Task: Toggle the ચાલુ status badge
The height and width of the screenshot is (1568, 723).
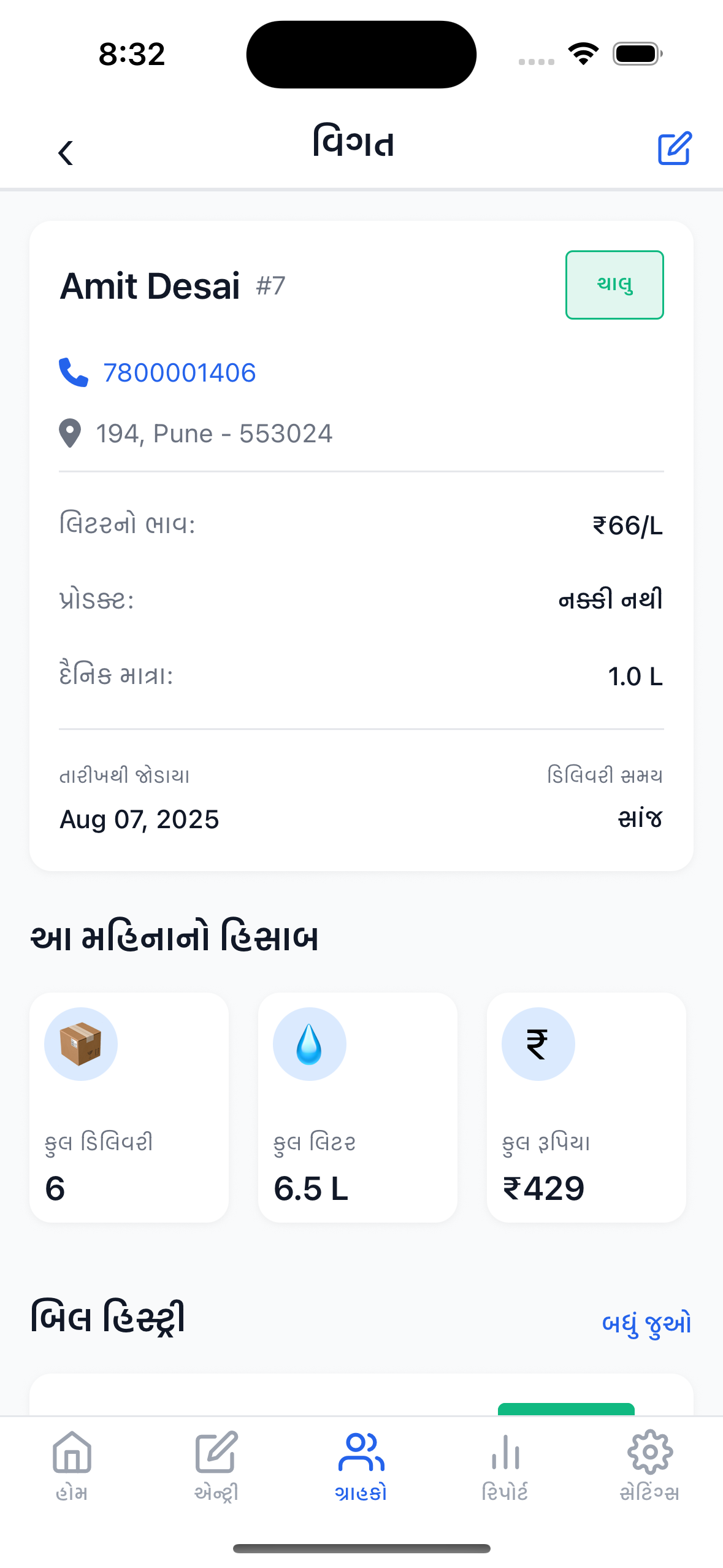Action: pos(614,284)
